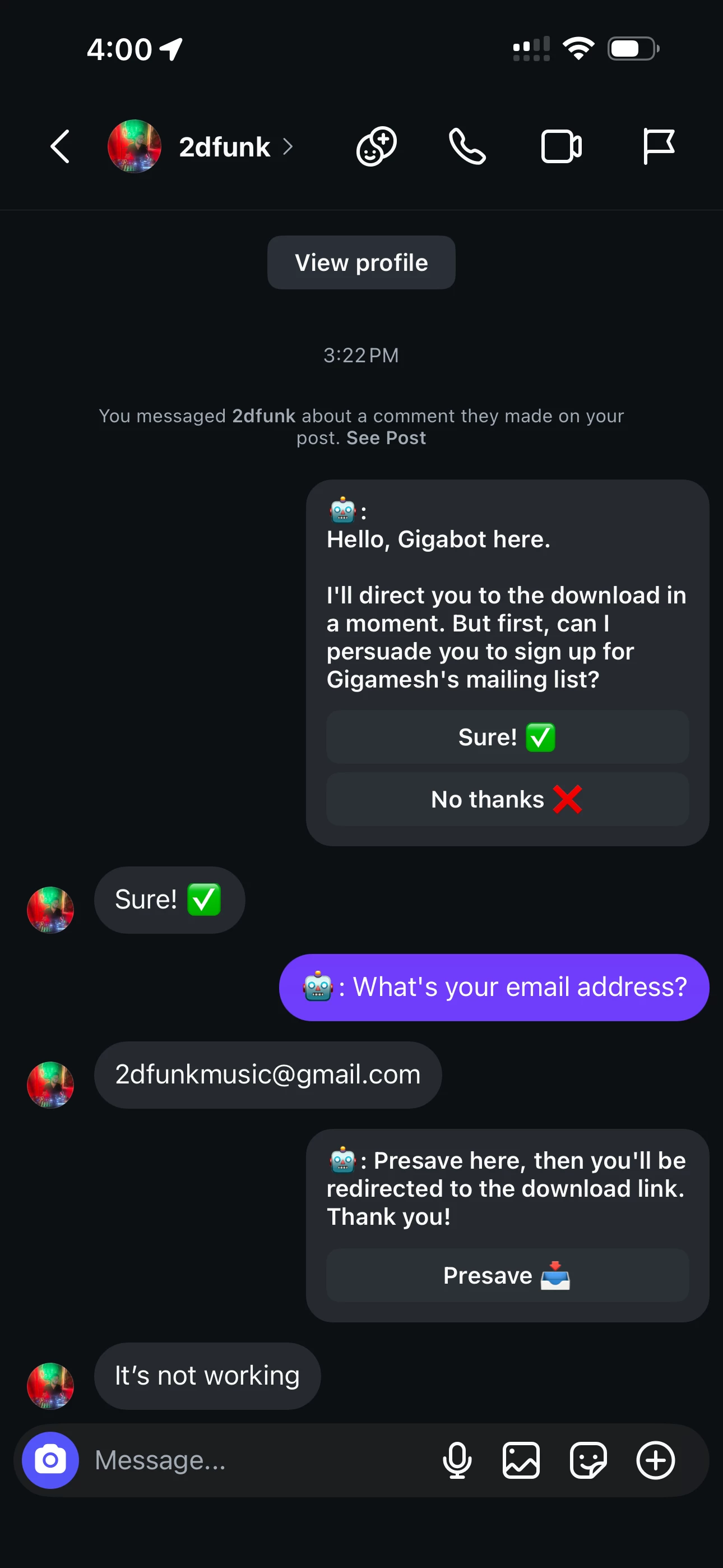Viewport: 723px width, 1568px height.
Task: Start a video call with 2dfunk
Action: pyautogui.click(x=560, y=147)
